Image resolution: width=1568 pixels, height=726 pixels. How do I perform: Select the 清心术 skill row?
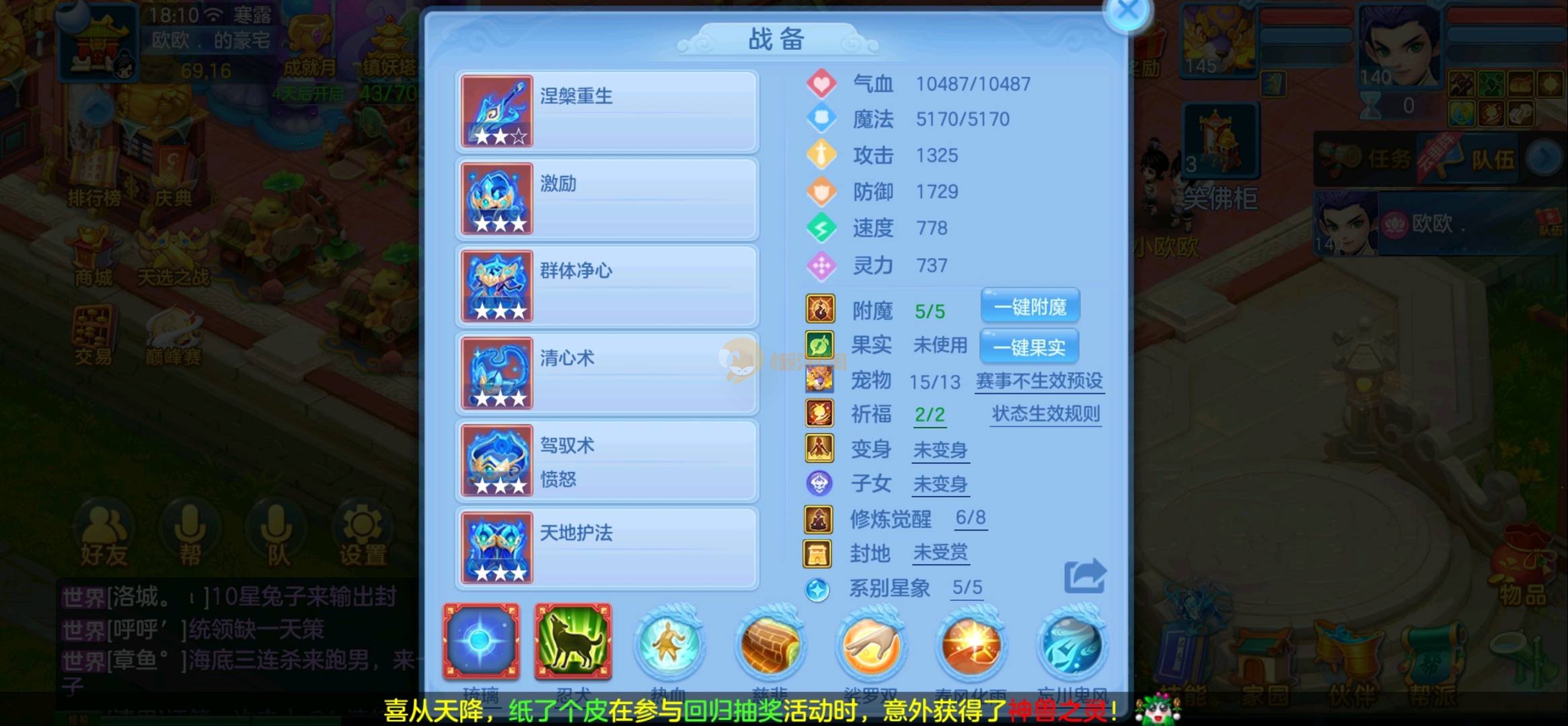(607, 374)
